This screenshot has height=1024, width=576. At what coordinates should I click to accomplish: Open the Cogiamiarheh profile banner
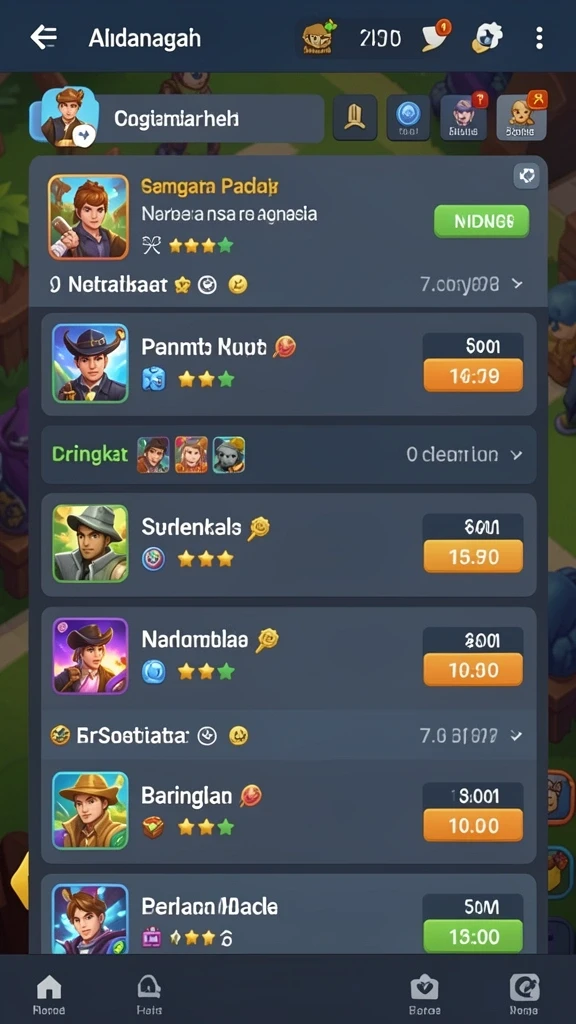[177, 119]
